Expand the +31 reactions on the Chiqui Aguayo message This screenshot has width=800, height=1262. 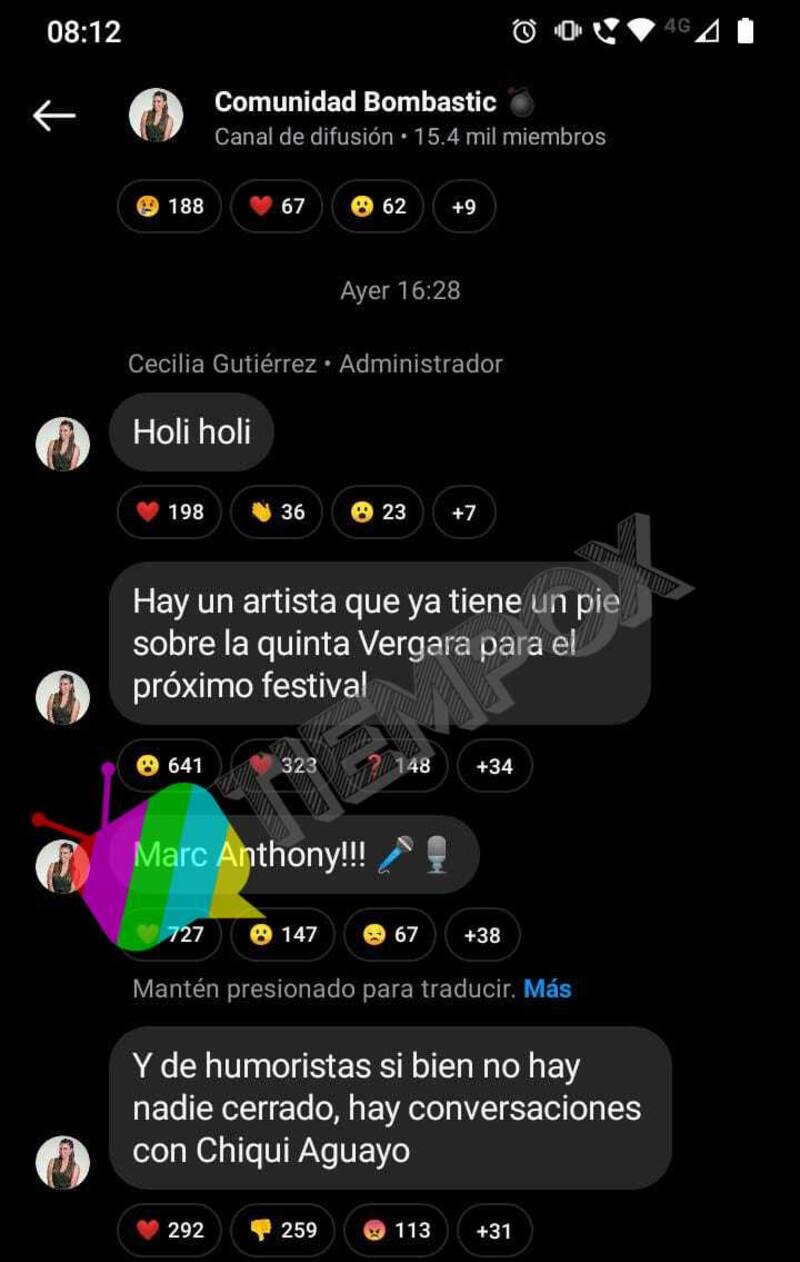click(x=492, y=1230)
